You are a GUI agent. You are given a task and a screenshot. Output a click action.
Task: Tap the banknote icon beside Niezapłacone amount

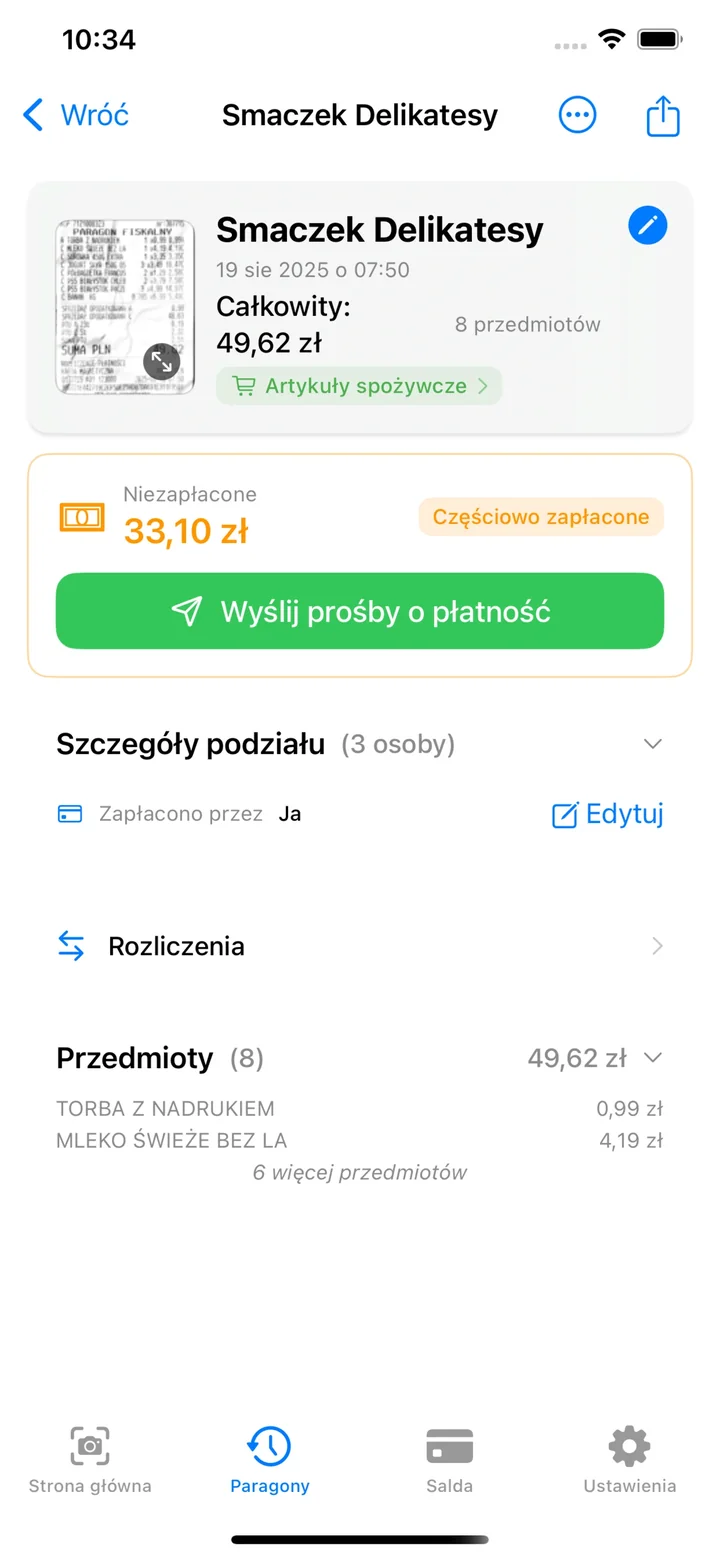click(x=80, y=517)
